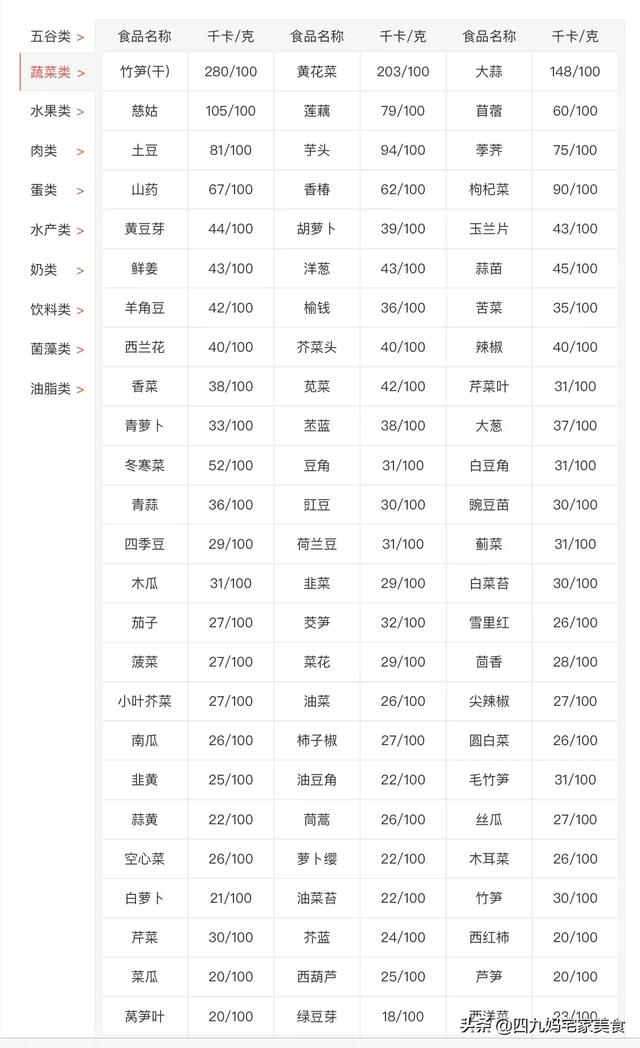Switch to the 五谷类 category

point(56,36)
